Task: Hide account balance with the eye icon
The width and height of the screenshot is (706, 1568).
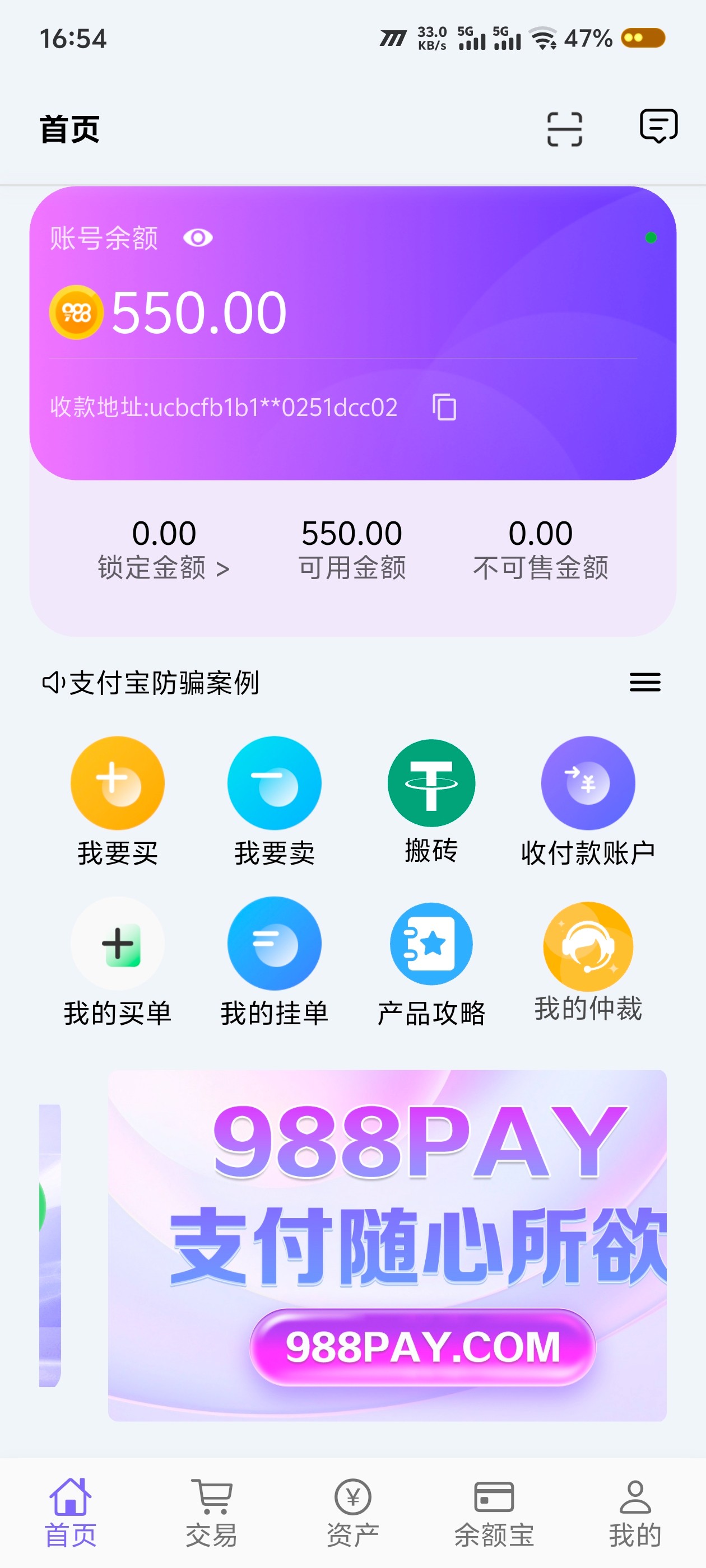Action: coord(198,237)
